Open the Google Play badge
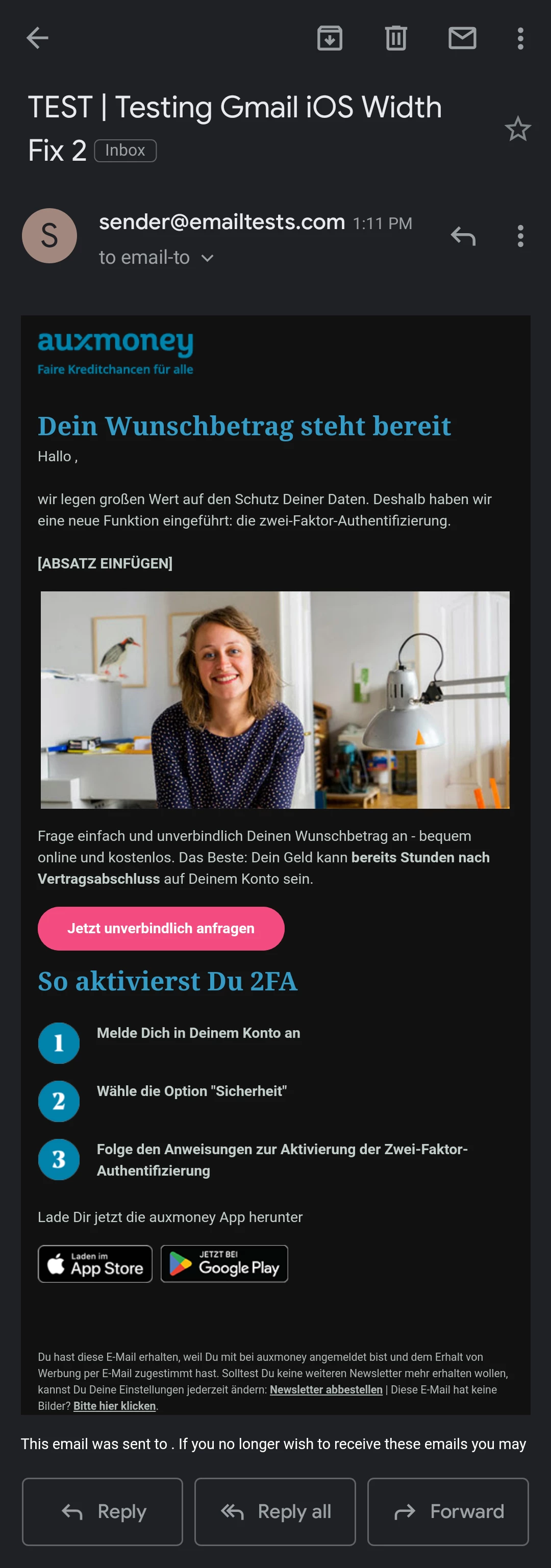 pos(224,1264)
